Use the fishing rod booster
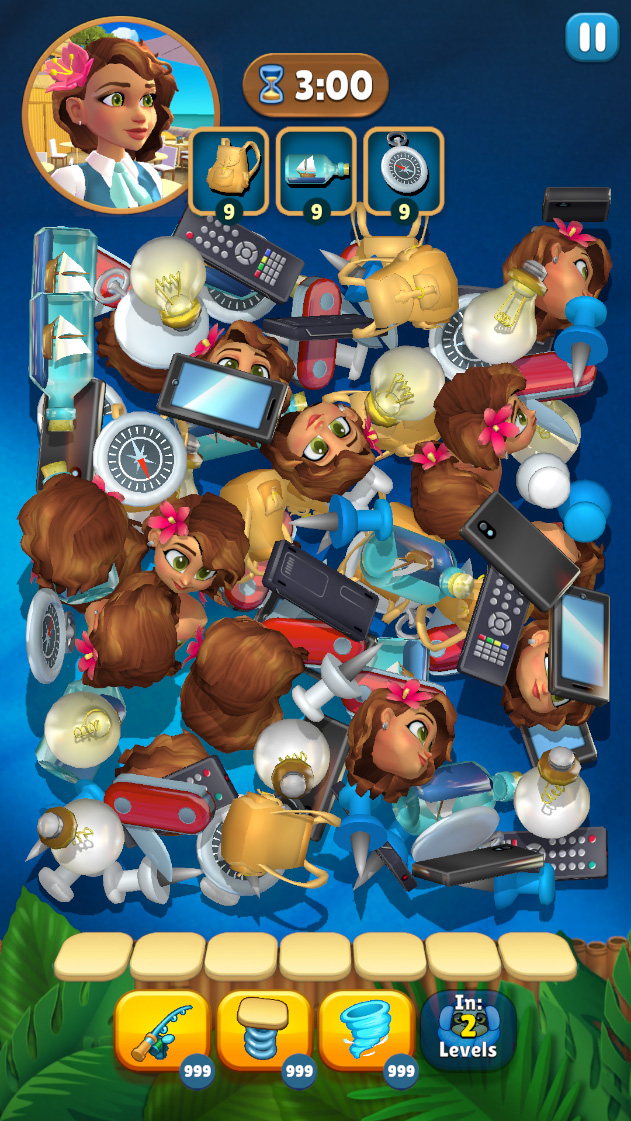 tap(162, 1030)
